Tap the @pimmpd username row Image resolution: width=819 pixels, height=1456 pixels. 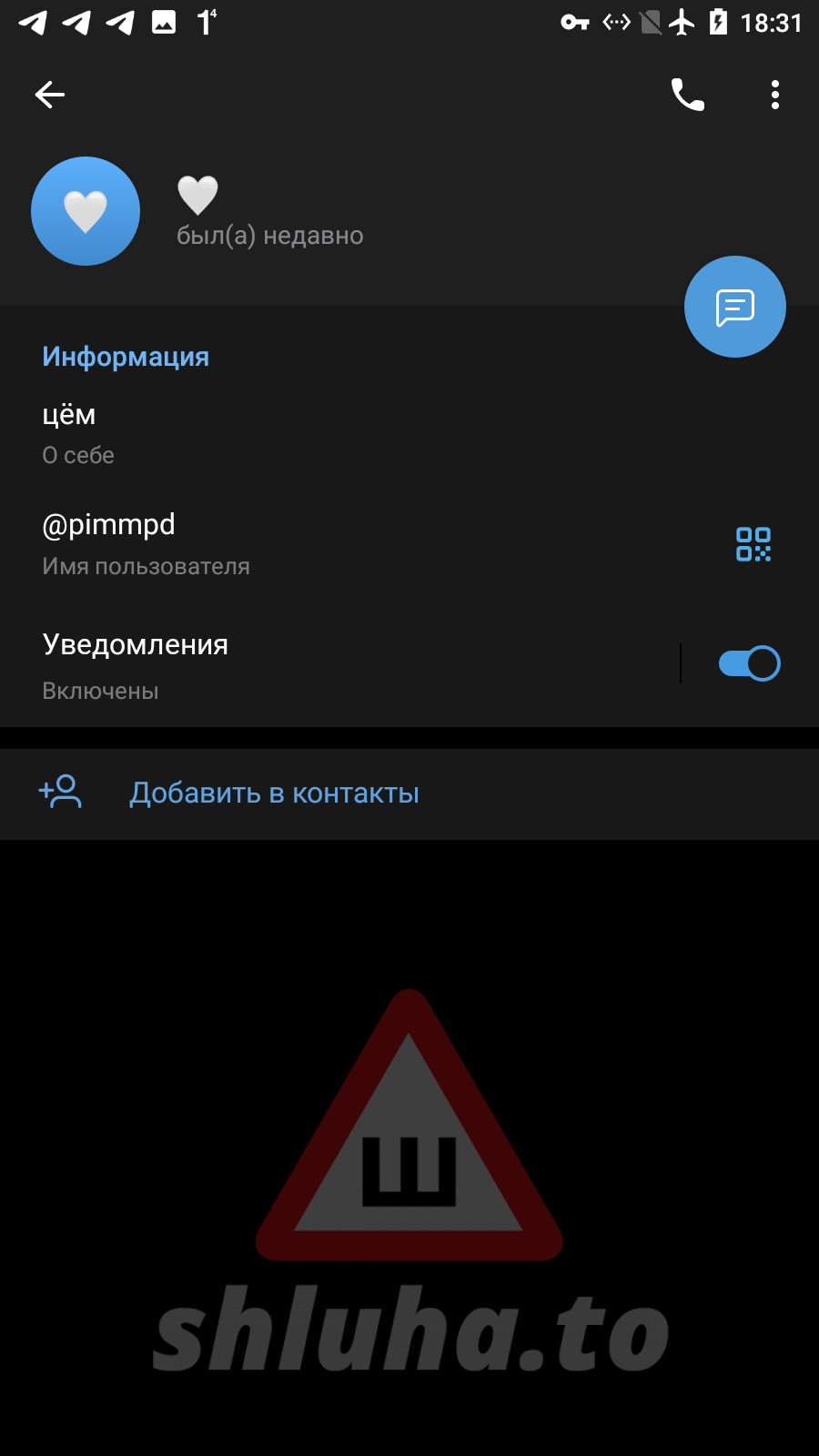(273, 543)
